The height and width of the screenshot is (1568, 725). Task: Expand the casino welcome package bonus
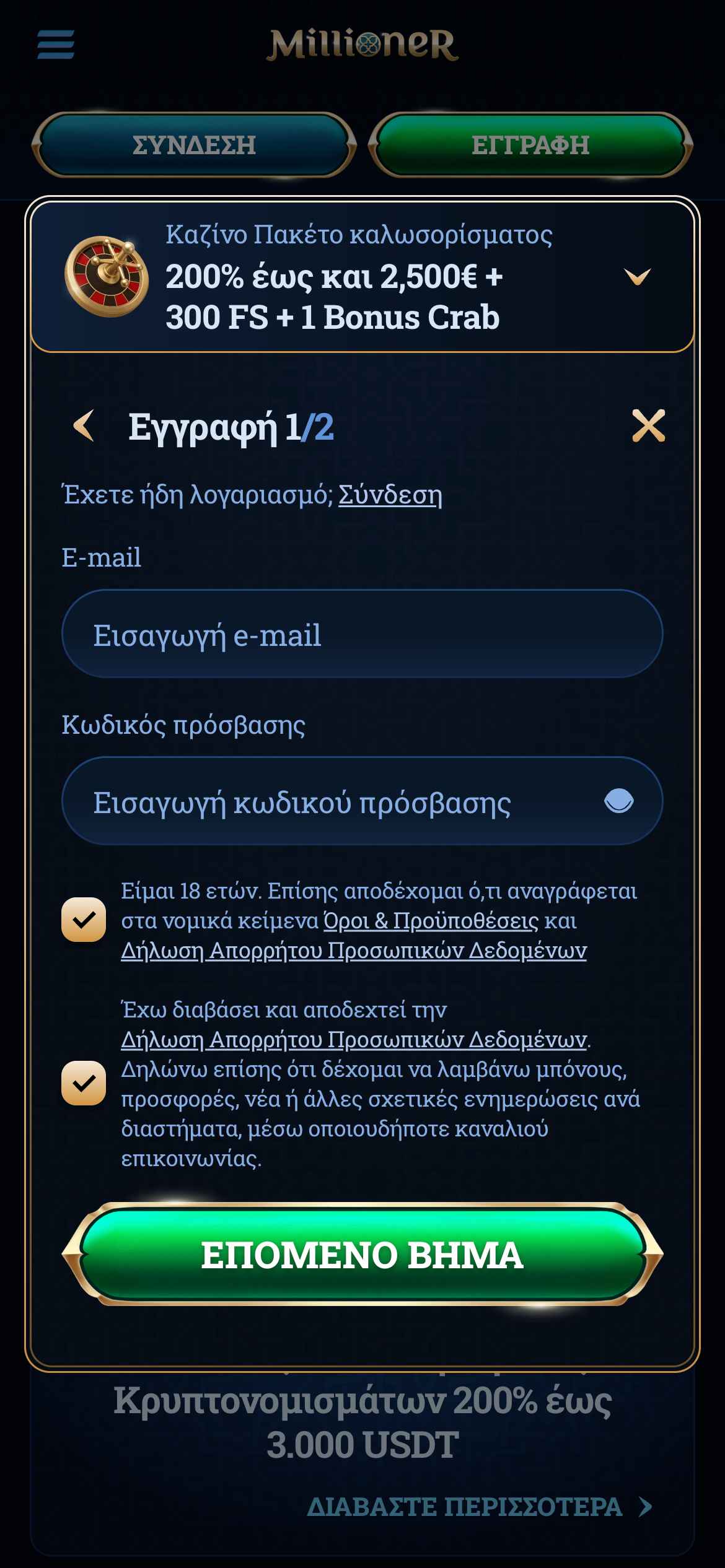pyautogui.click(x=637, y=276)
